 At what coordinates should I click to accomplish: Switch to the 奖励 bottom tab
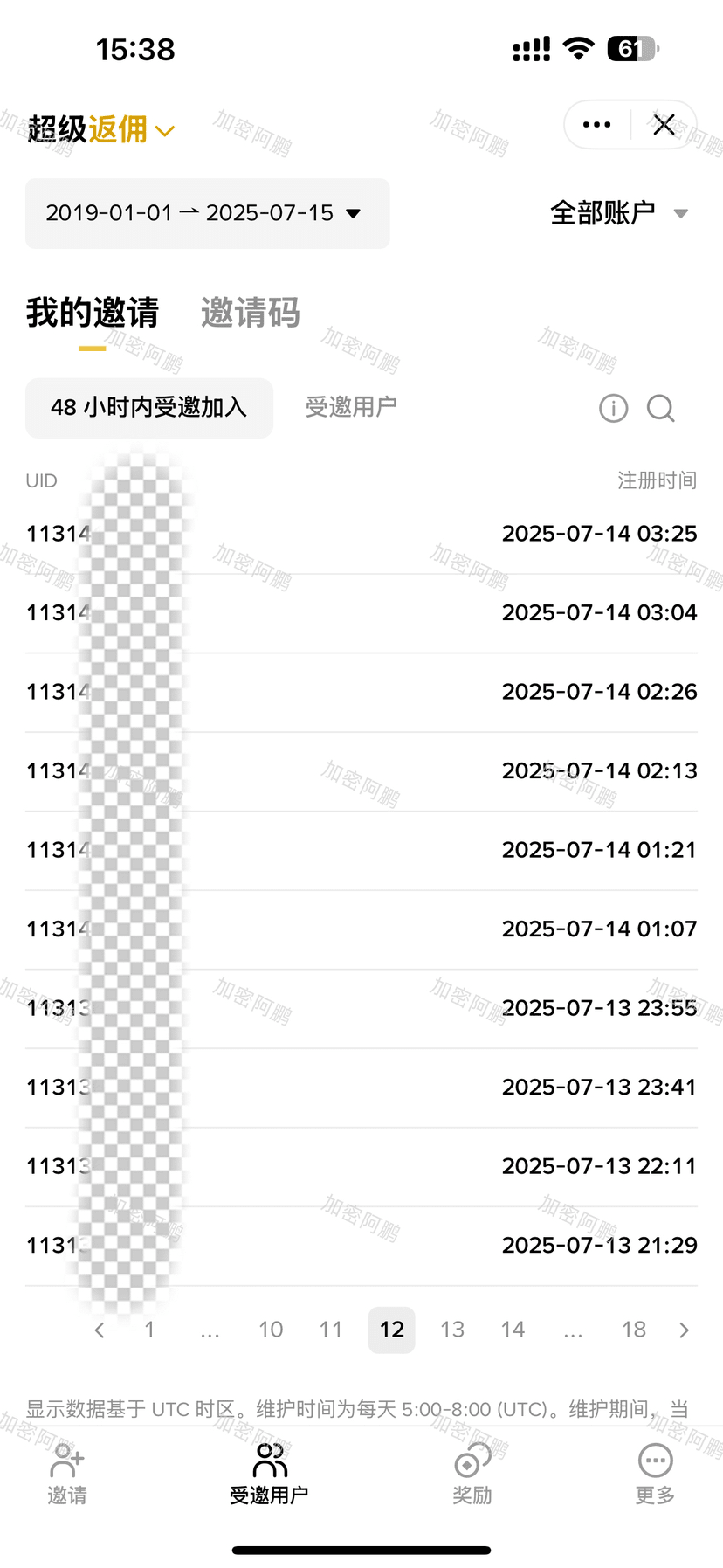pyautogui.click(x=472, y=1474)
